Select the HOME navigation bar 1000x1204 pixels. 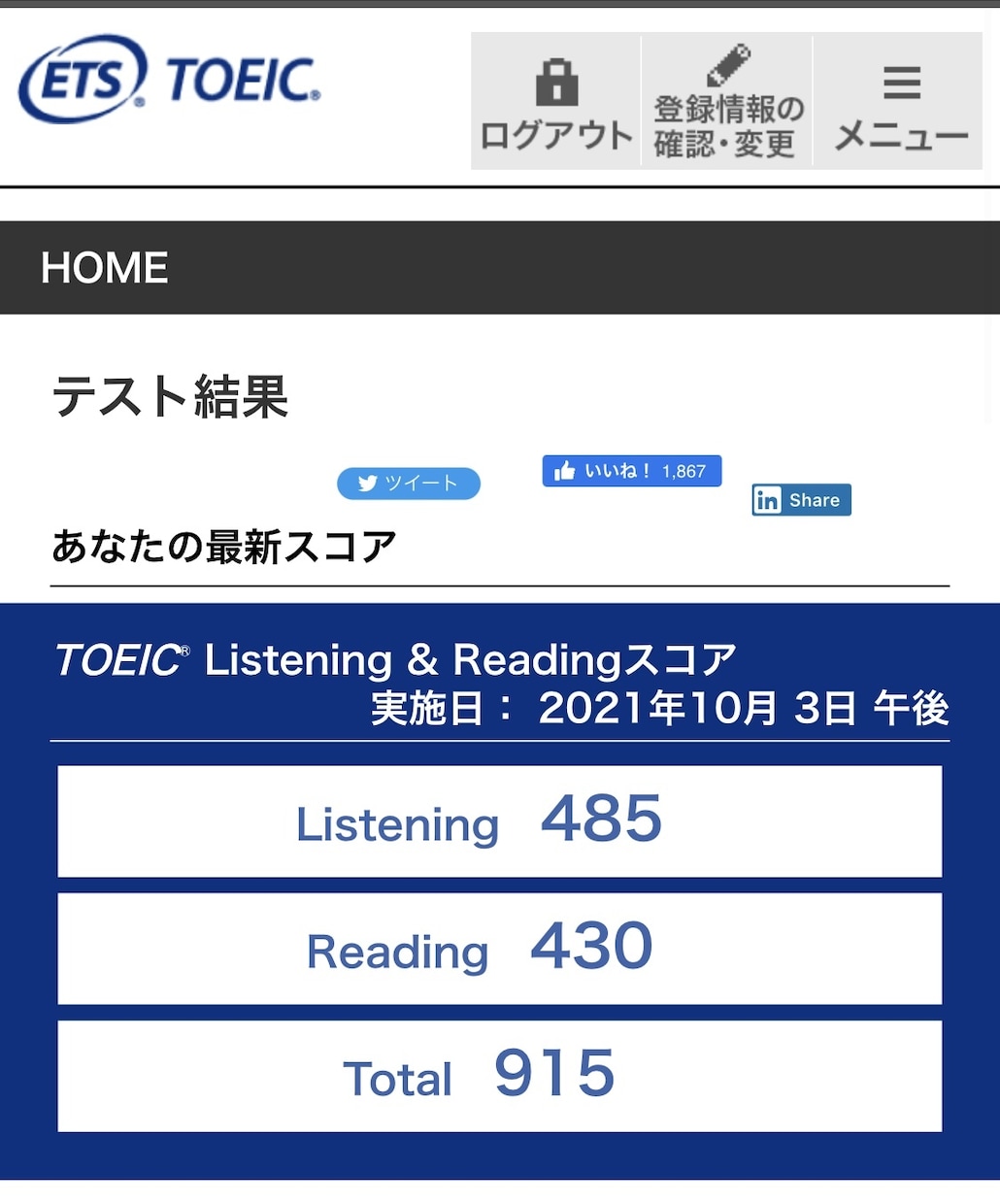click(104, 267)
